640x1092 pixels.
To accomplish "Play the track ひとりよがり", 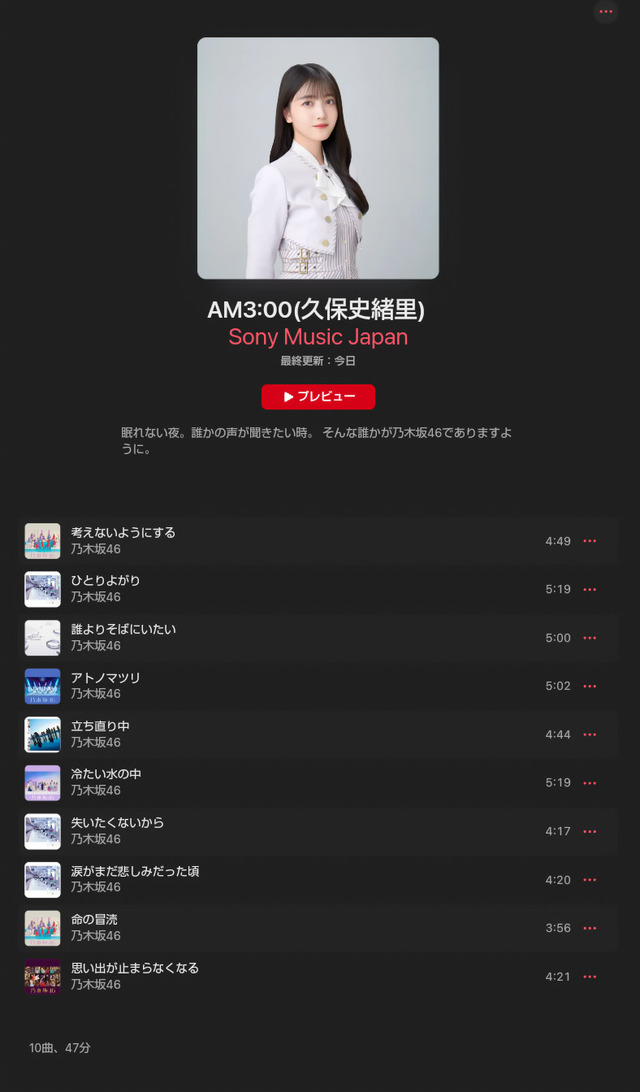I will coord(318,589).
